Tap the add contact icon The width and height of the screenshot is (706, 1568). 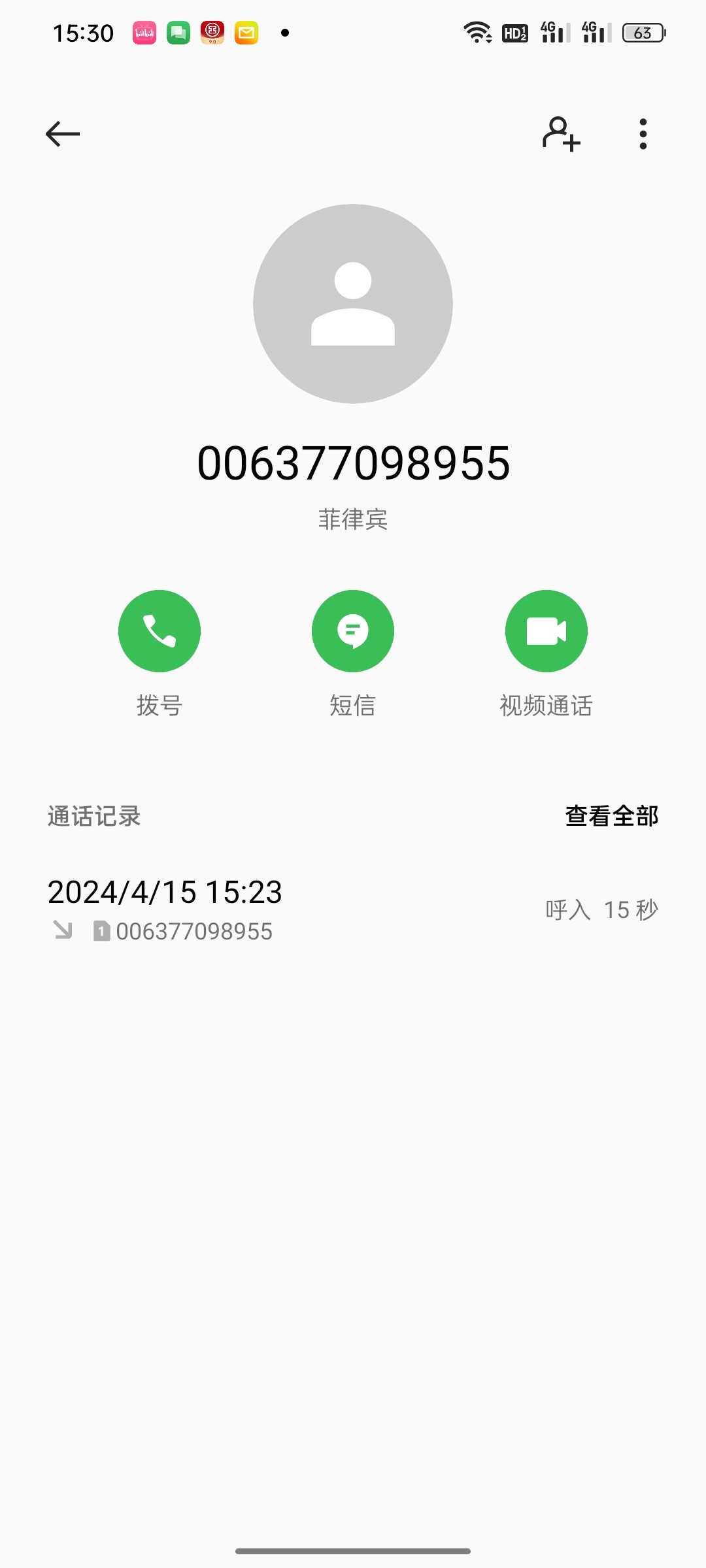pyautogui.click(x=561, y=134)
